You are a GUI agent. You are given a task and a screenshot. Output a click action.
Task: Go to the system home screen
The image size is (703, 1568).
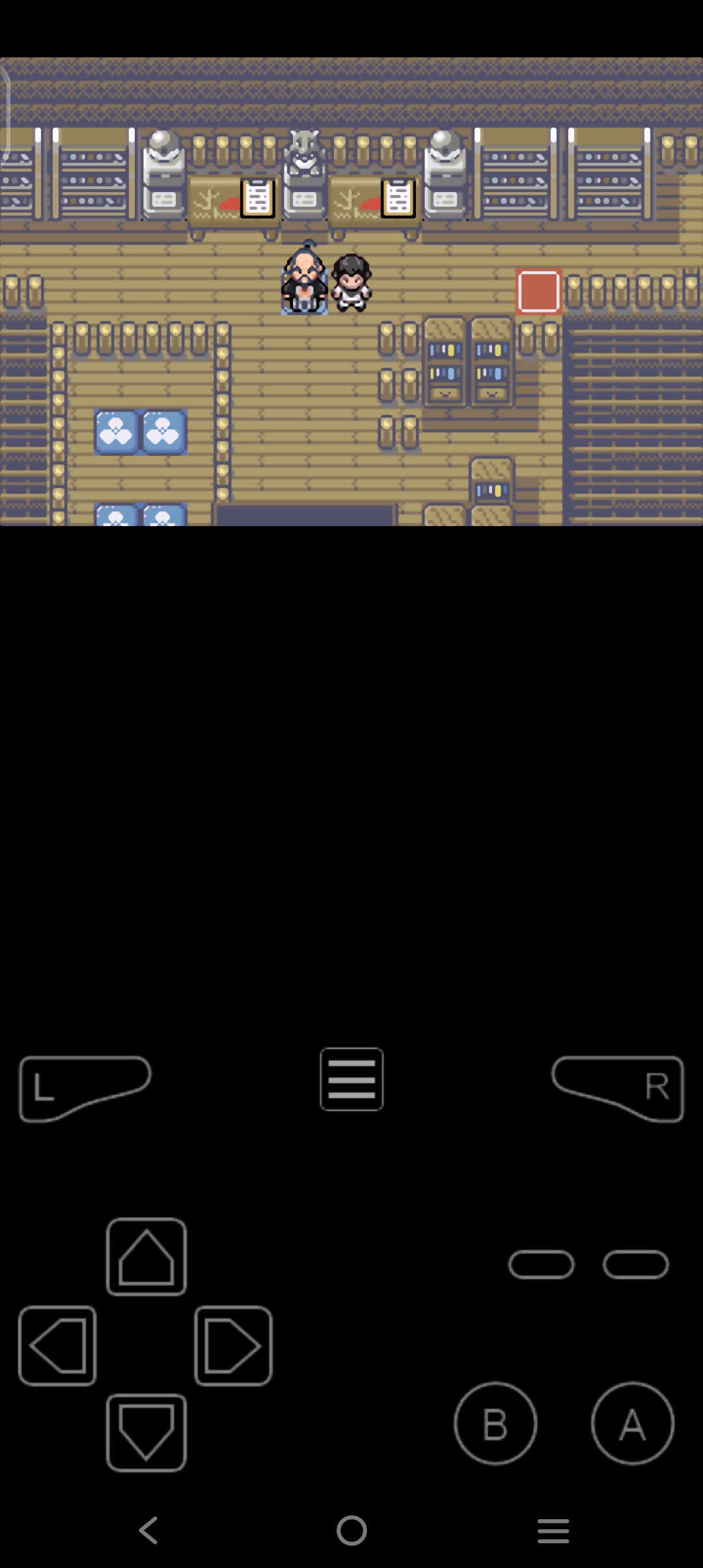[351, 1530]
